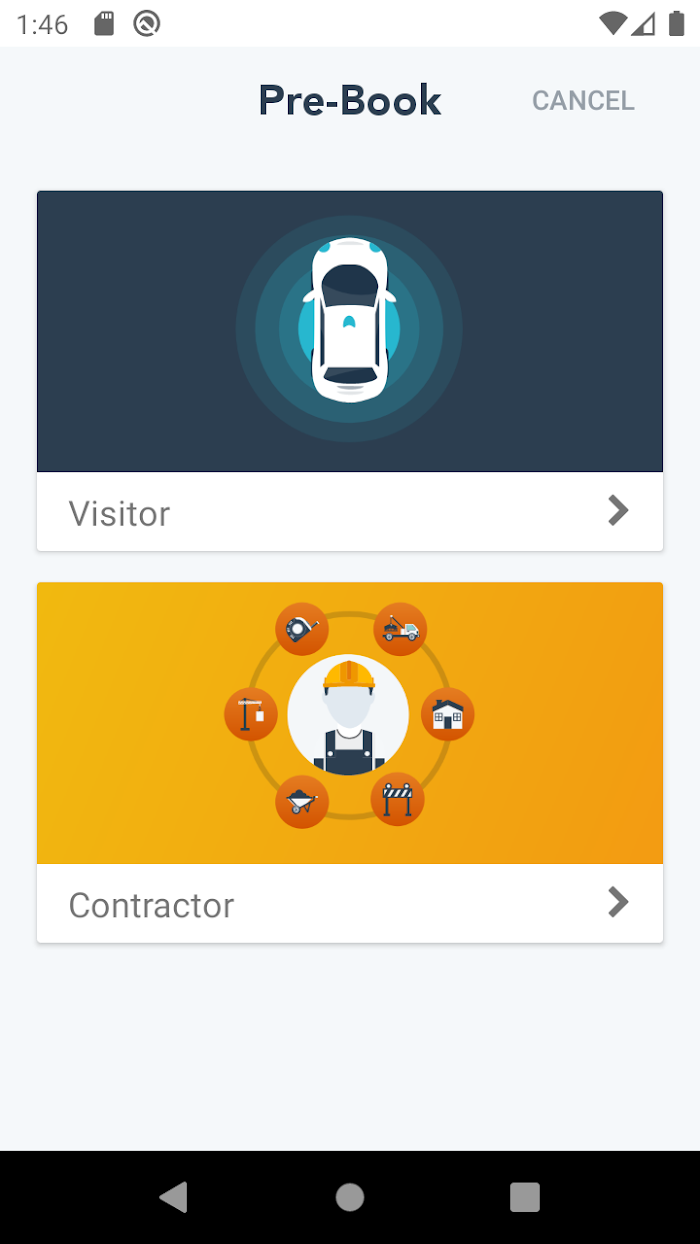Select the Contractor pre-book card

(x=350, y=762)
